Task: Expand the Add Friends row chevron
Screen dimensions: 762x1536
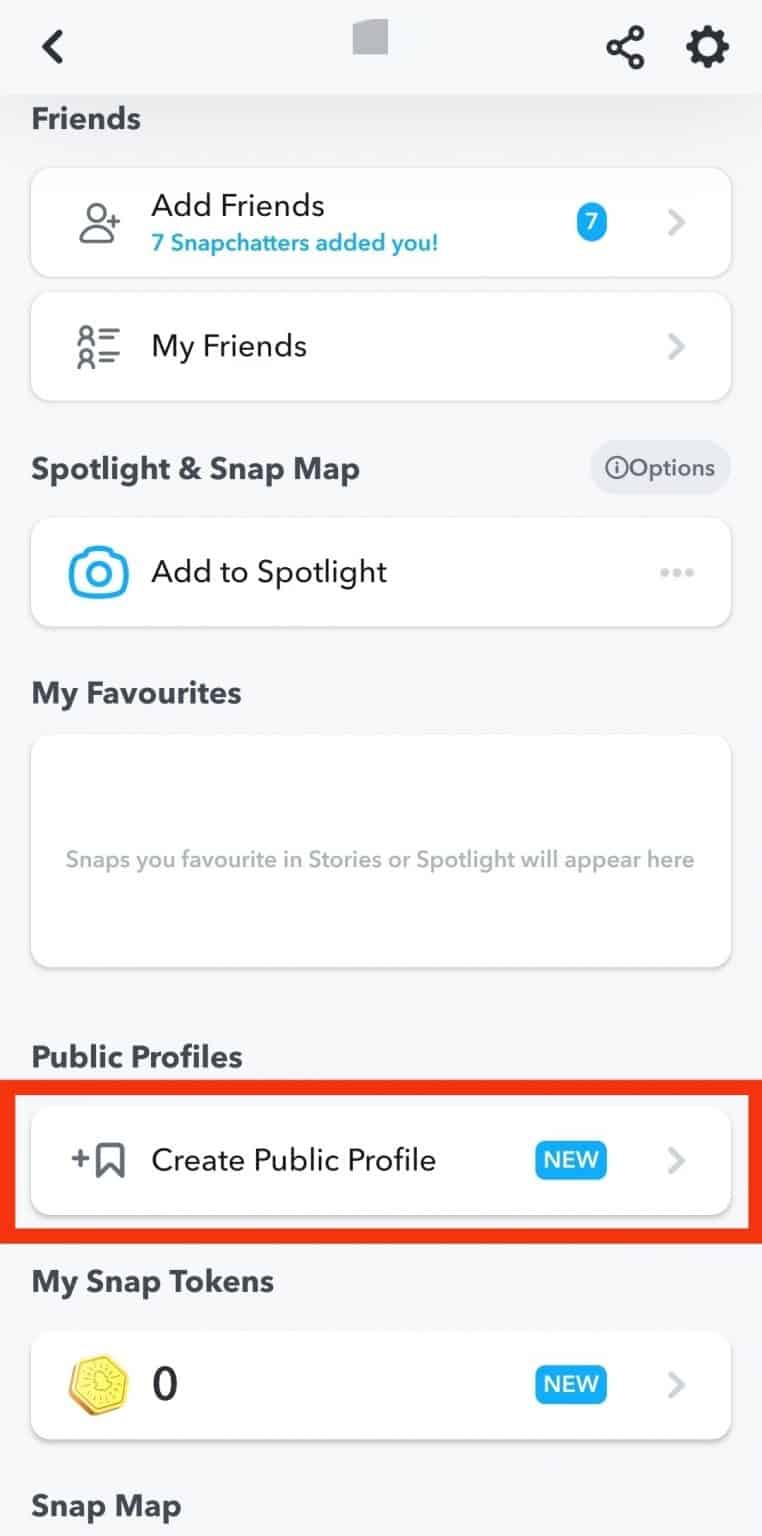Action: (677, 222)
